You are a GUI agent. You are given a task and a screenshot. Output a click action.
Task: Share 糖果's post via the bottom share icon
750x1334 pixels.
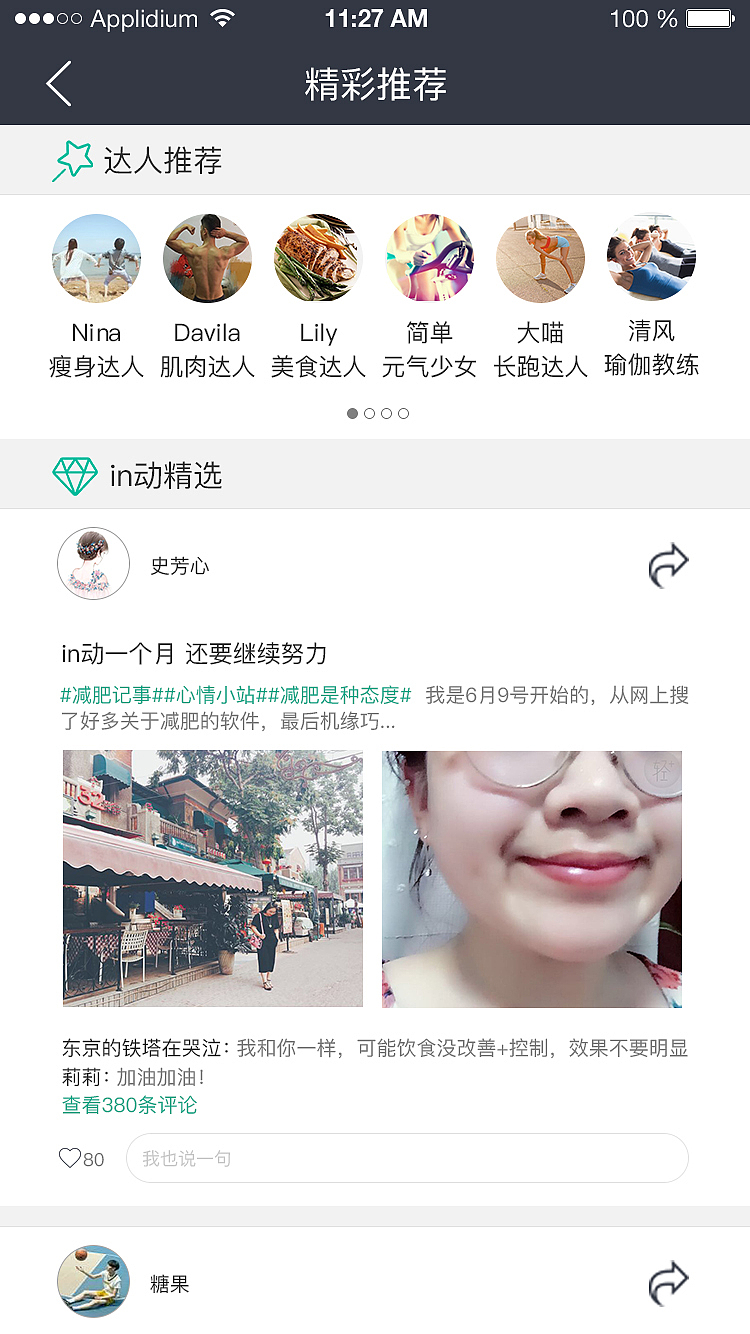[668, 1281]
